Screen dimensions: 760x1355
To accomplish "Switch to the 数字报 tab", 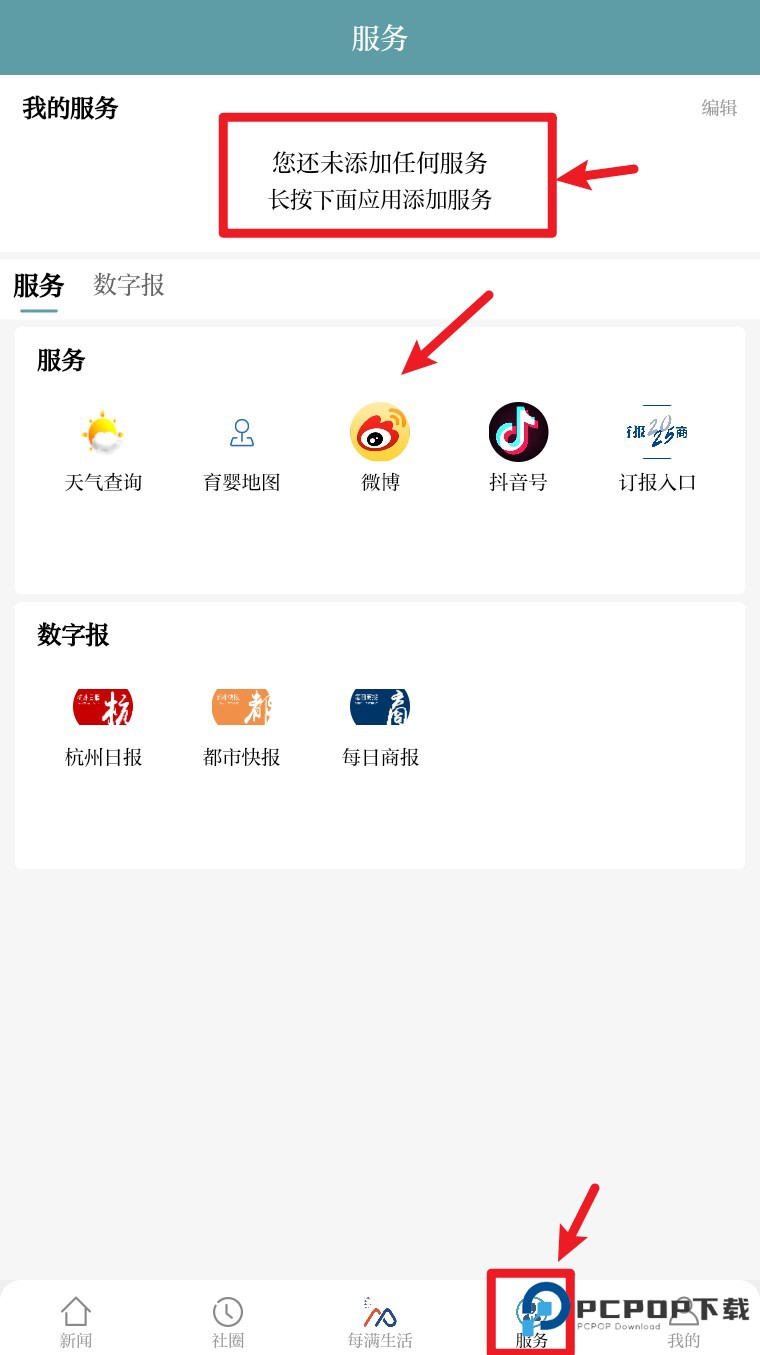I will pyautogui.click(x=129, y=286).
